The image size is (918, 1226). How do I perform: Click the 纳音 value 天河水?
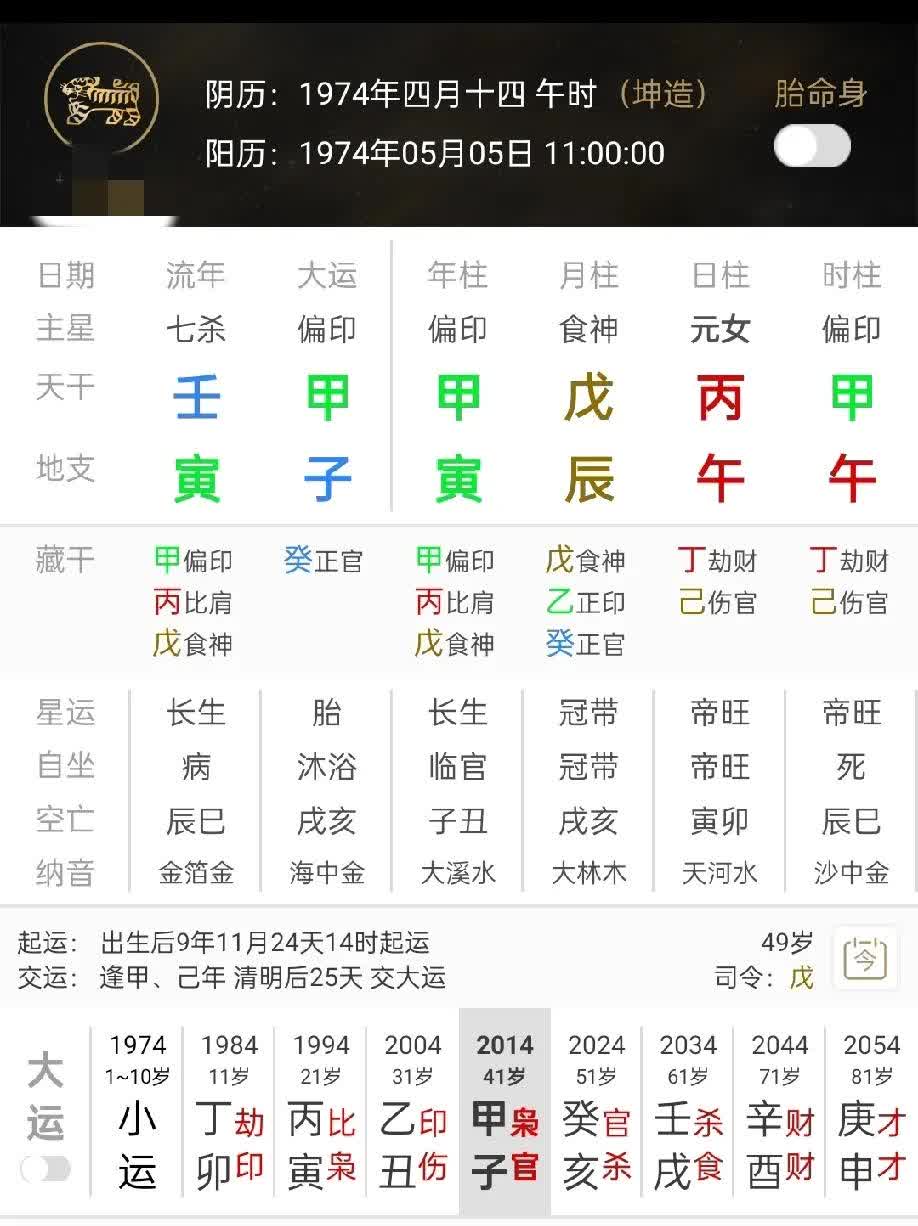click(720, 872)
